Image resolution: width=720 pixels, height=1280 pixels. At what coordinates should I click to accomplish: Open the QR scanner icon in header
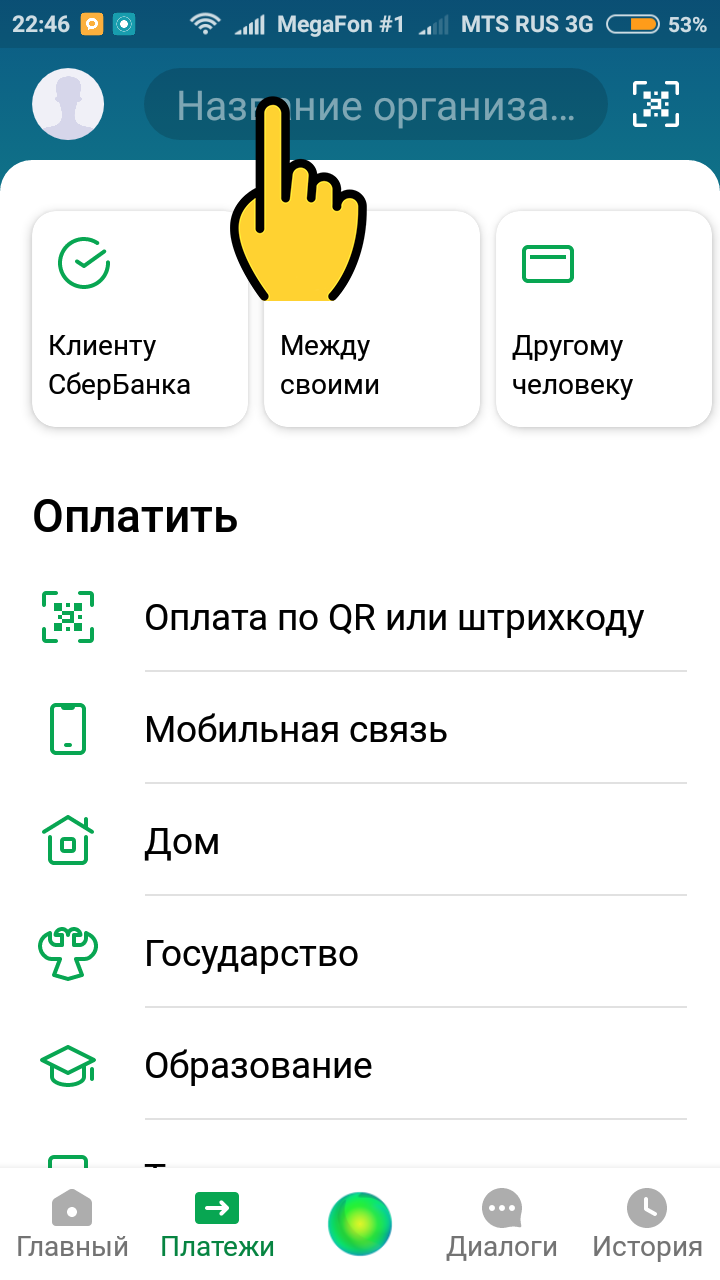point(656,104)
